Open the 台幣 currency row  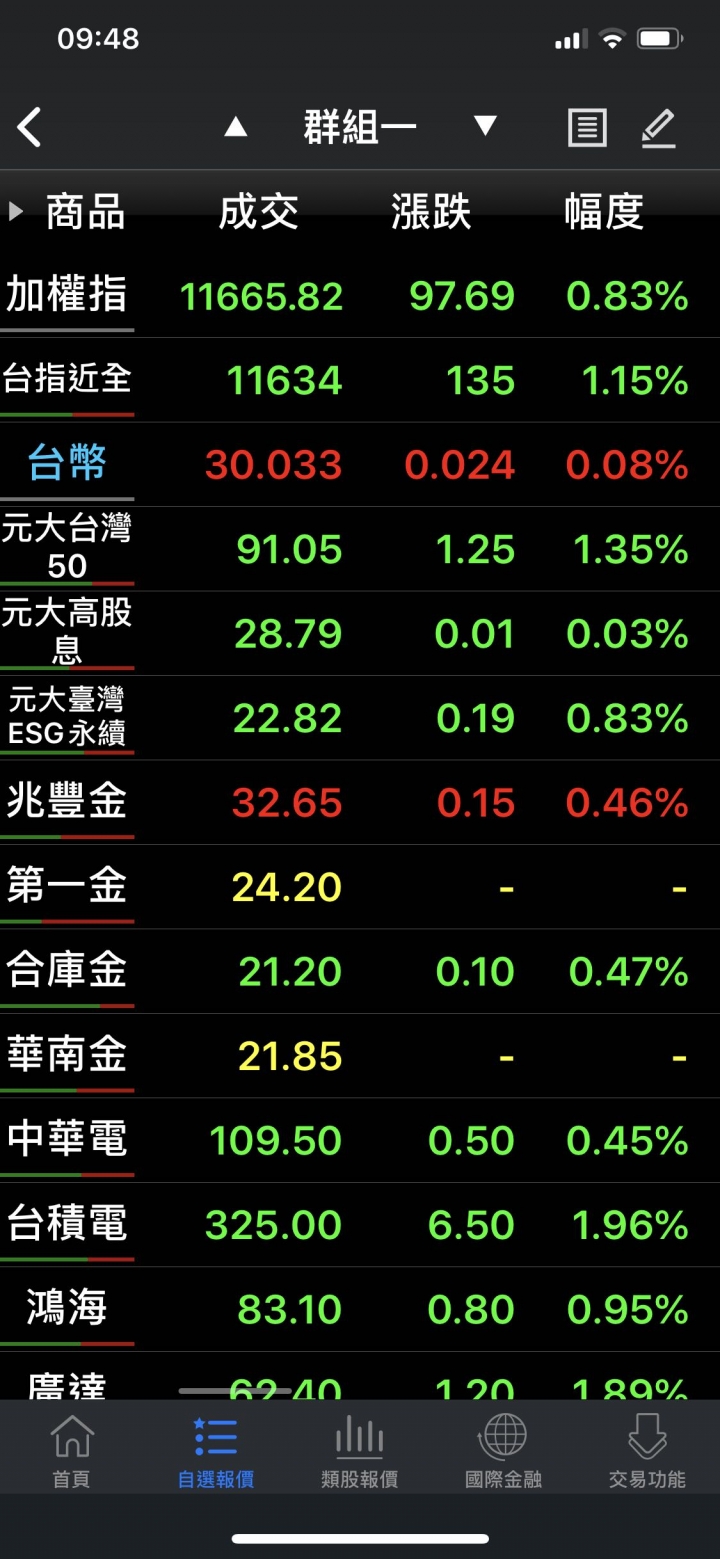360,465
